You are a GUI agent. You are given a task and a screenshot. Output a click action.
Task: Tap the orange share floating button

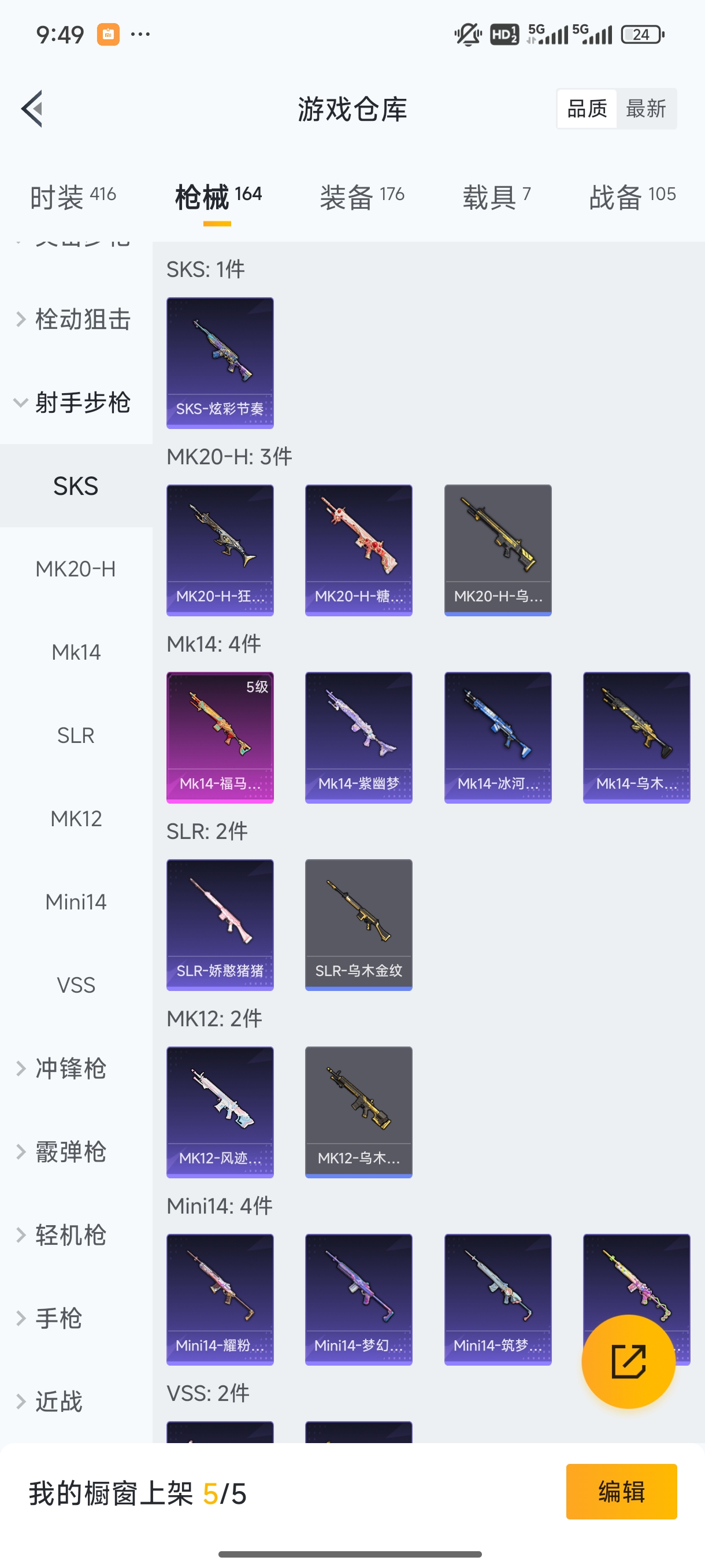point(628,1361)
